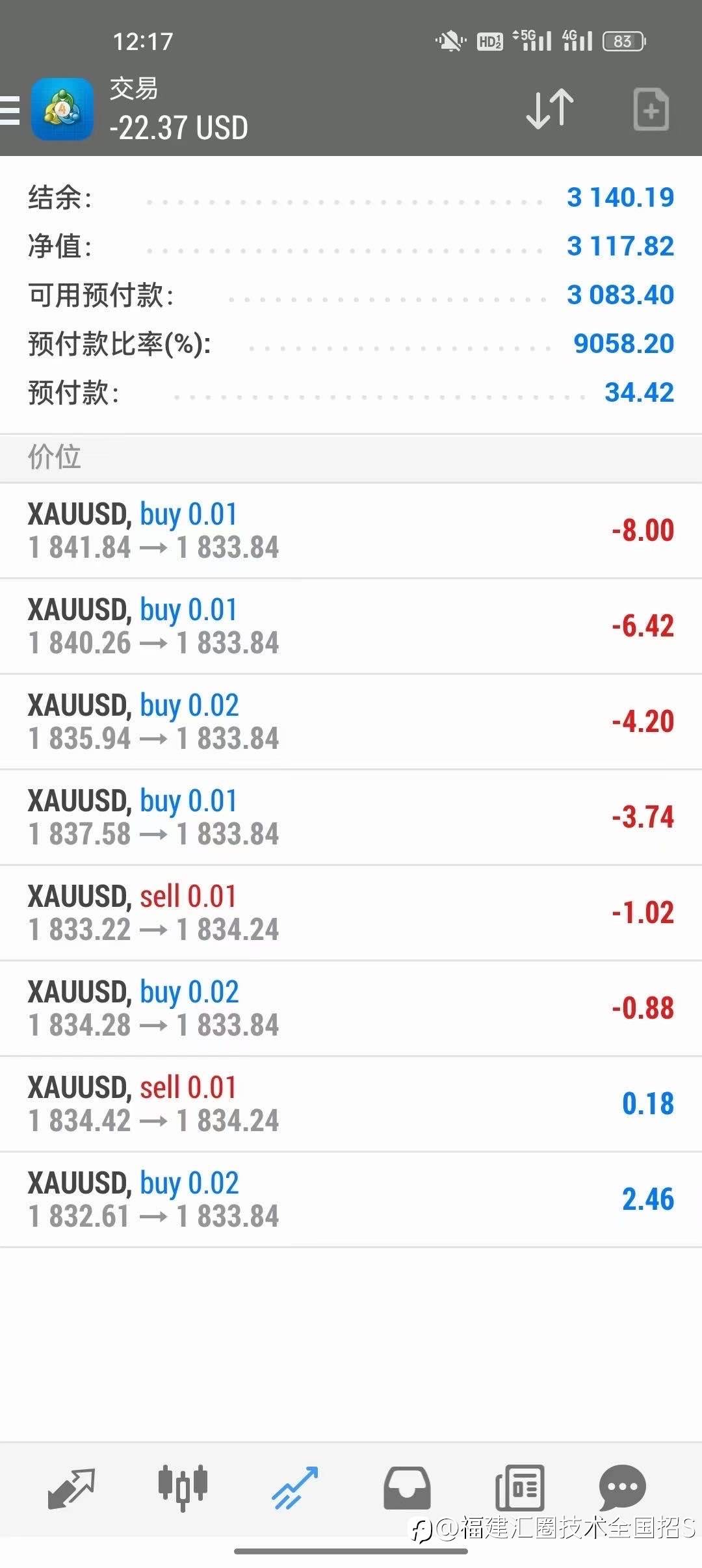Image resolution: width=702 pixels, height=1568 pixels.
Task: Tap the sort arrows icon
Action: (550, 109)
